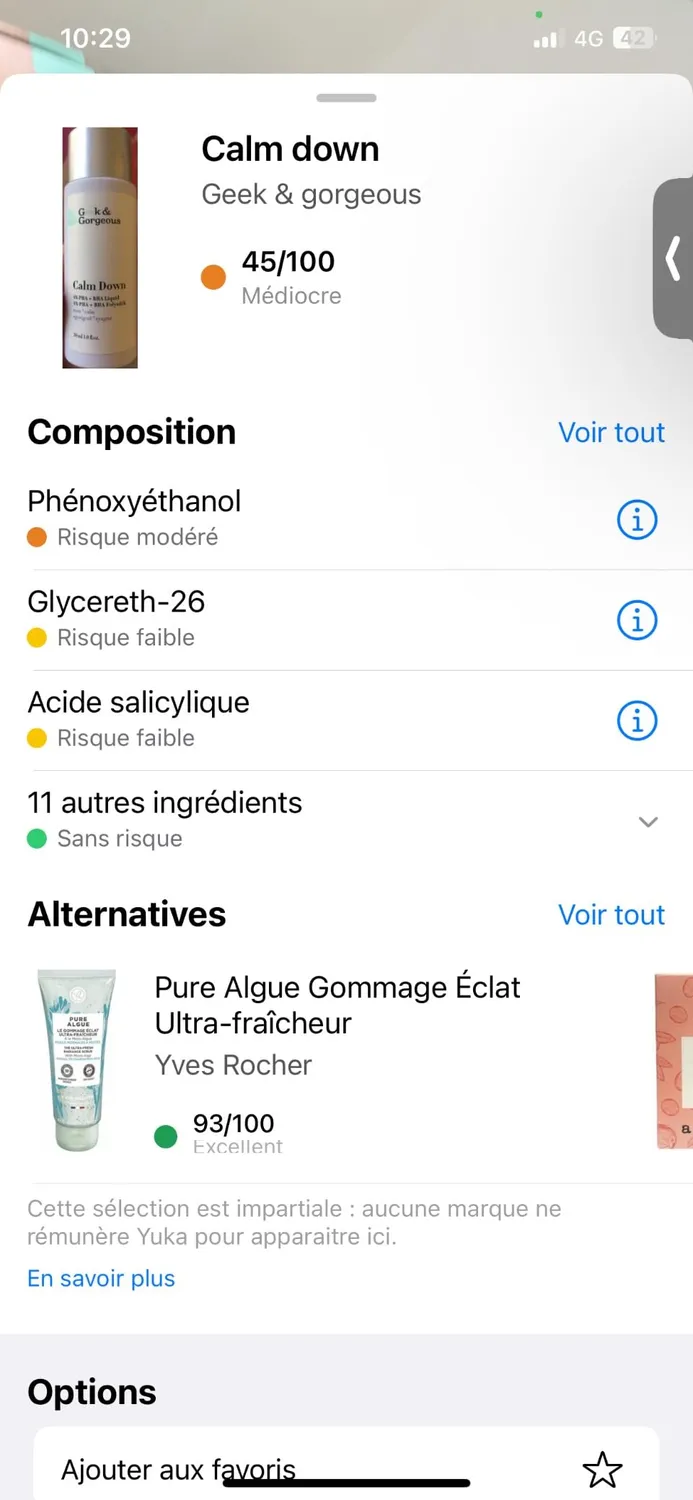Follow the En savoir plus link
This screenshot has width=693, height=1500.
101,1278
